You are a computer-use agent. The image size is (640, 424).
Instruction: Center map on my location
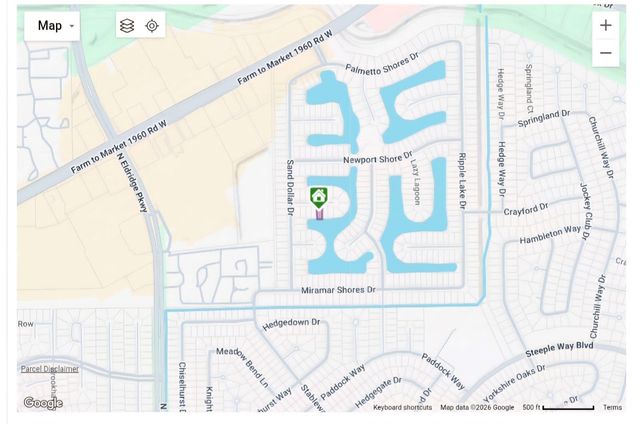[152, 26]
